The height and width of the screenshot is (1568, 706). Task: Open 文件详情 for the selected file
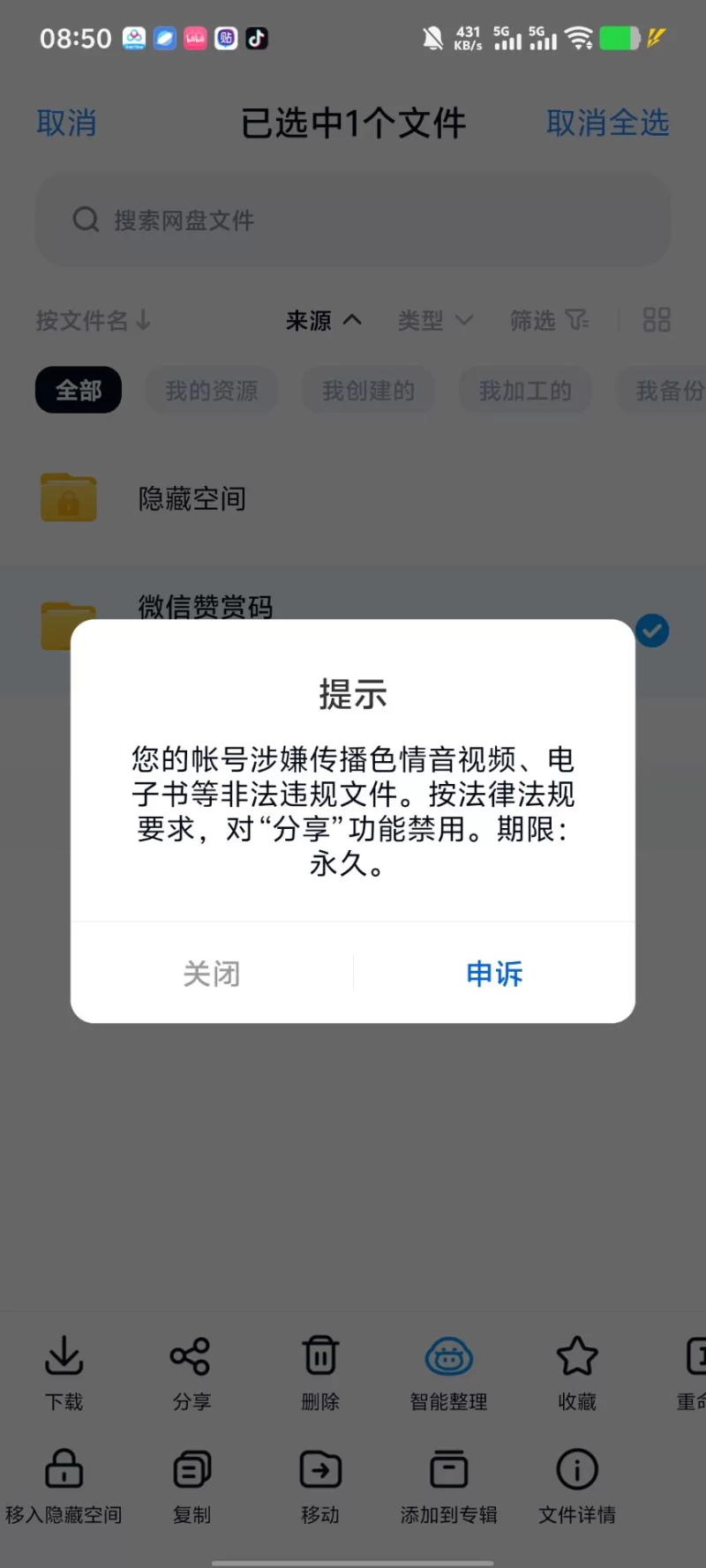[577, 1486]
